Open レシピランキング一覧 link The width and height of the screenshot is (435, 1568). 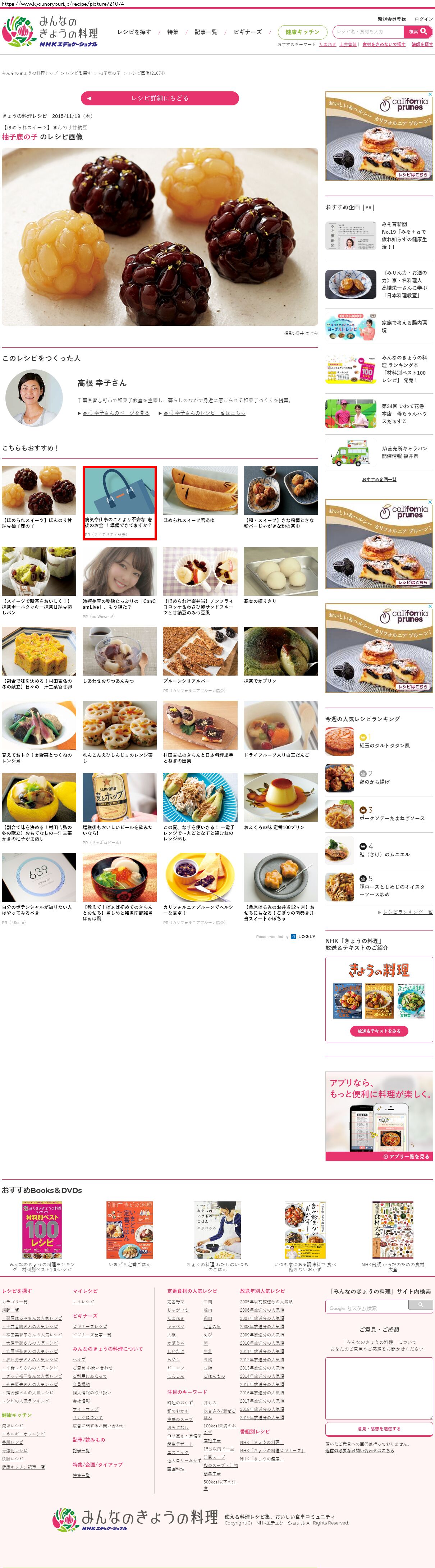408,912
